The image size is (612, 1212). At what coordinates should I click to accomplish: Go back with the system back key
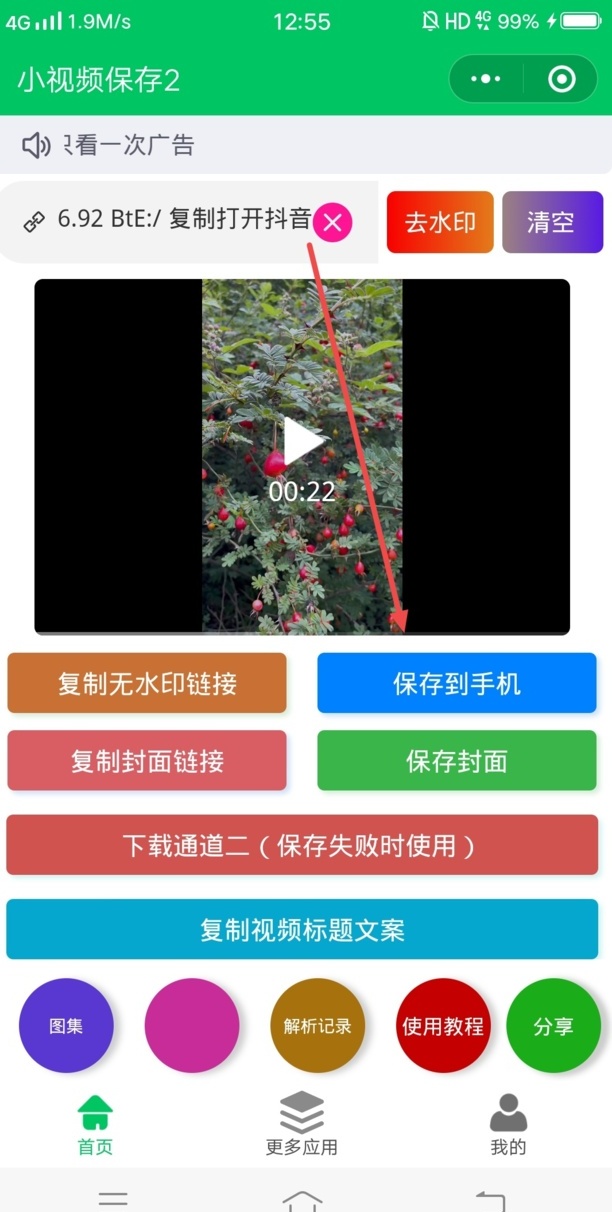(x=490, y=1198)
